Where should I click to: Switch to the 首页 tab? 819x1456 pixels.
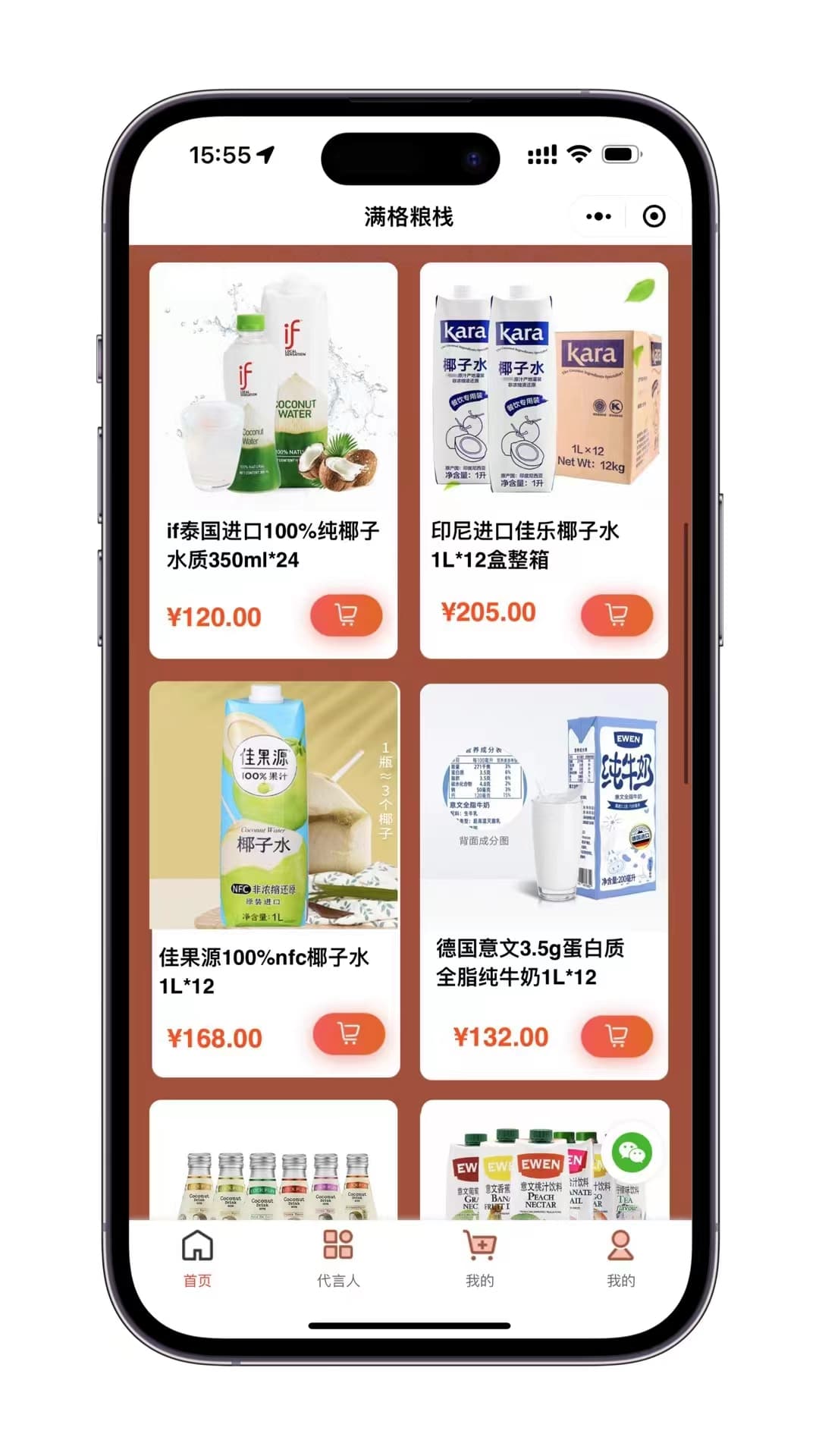pyautogui.click(x=197, y=1259)
